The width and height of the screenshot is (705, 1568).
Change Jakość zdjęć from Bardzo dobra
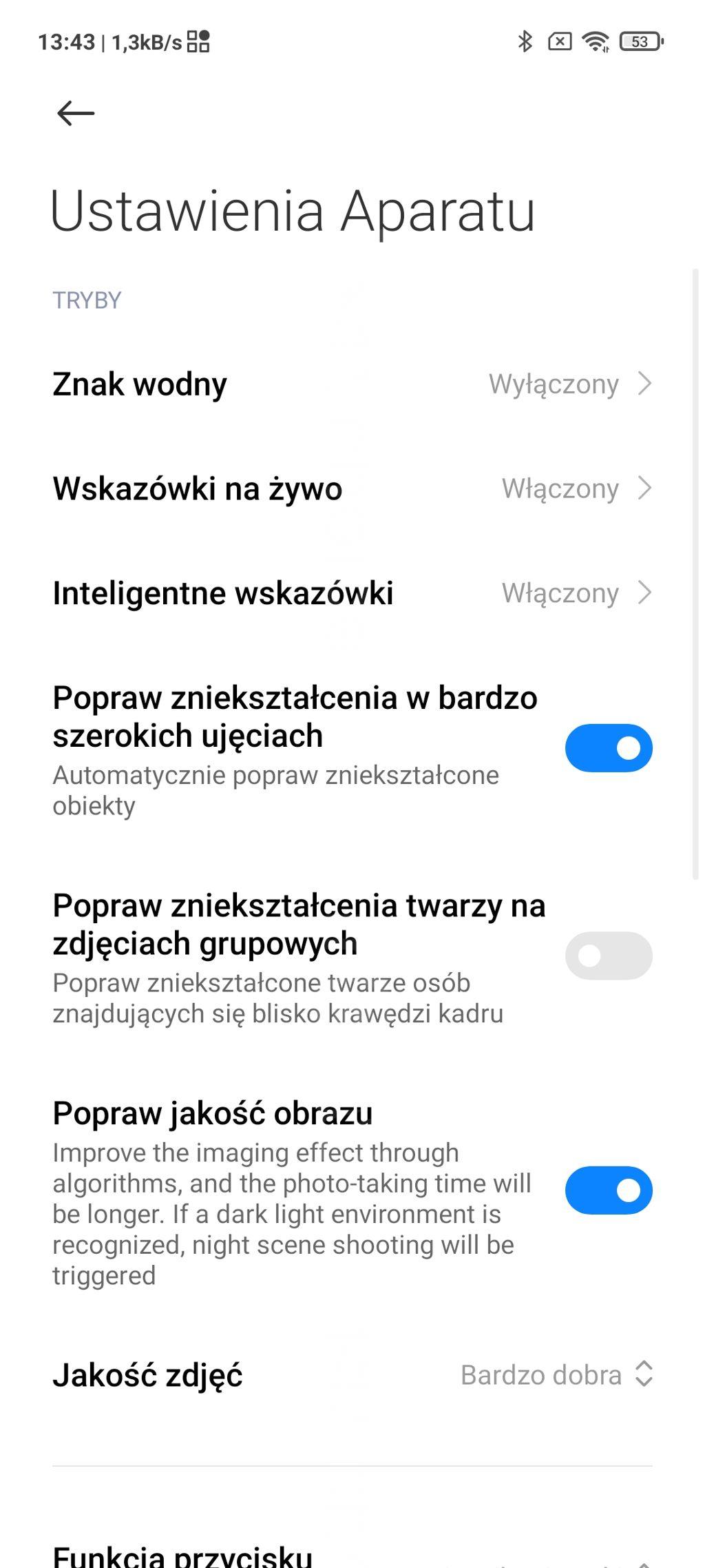click(x=555, y=1375)
